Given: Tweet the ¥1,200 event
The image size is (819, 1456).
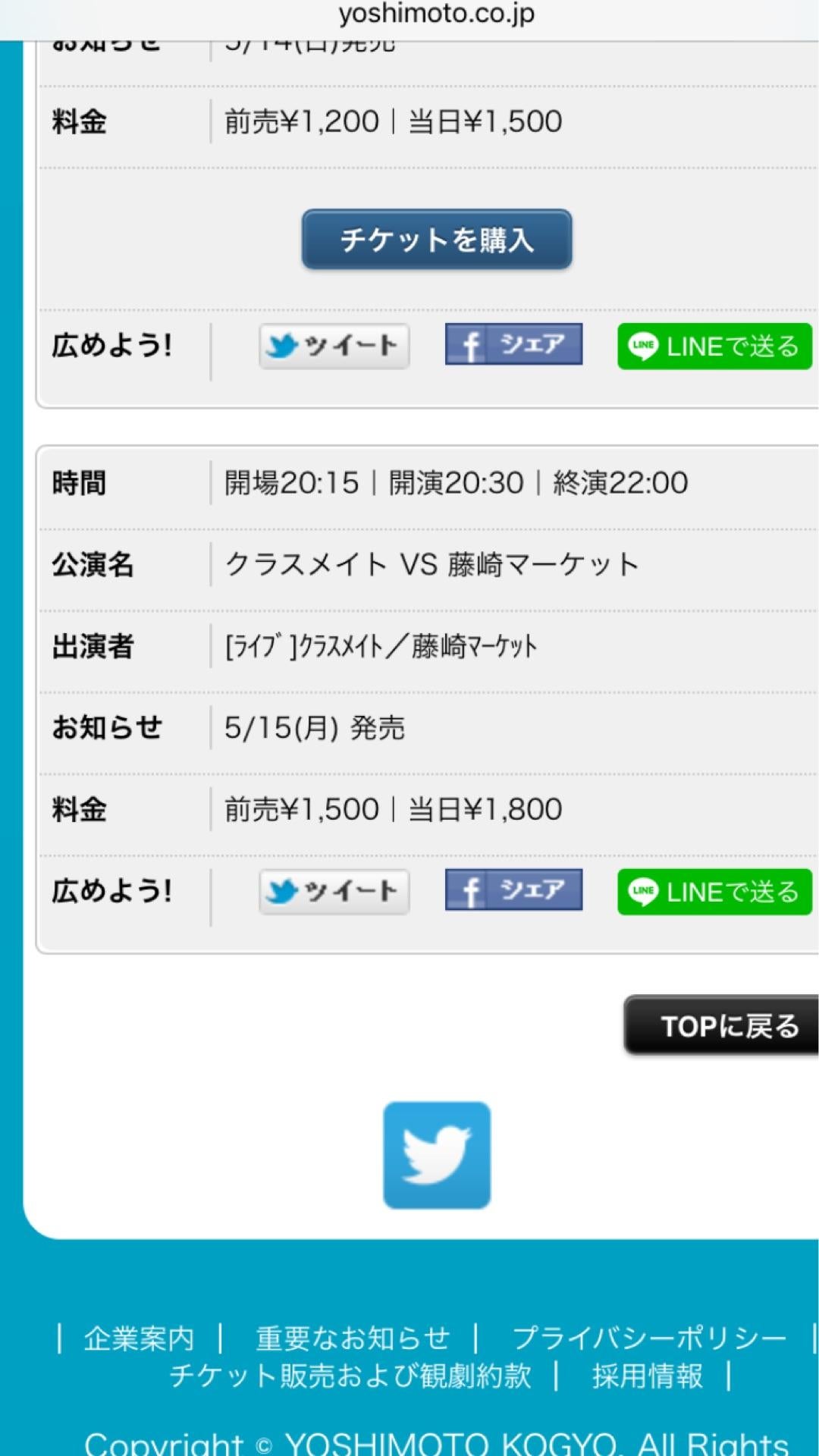Looking at the screenshot, I should click(334, 347).
